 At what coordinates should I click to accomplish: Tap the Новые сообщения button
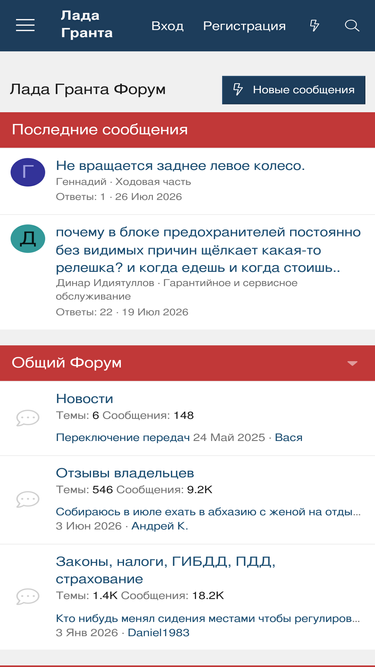coord(293,90)
